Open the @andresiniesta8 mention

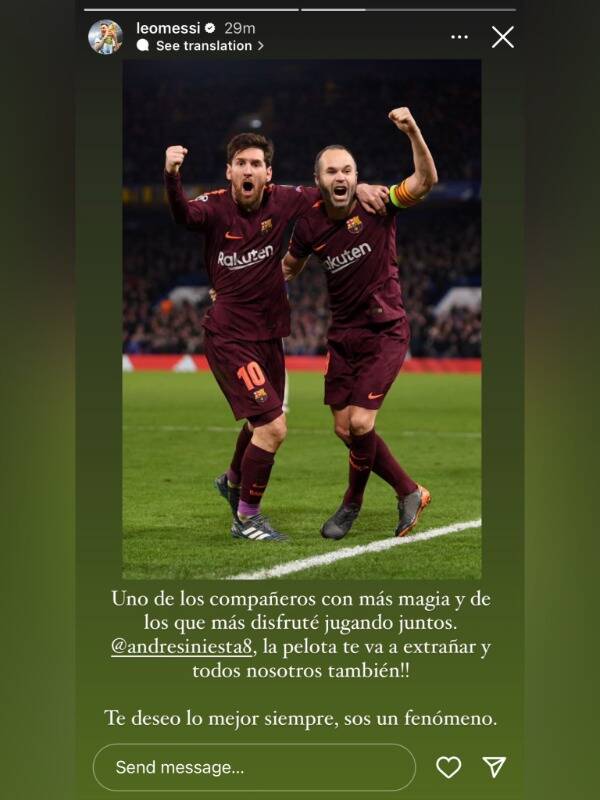pyautogui.click(x=190, y=647)
